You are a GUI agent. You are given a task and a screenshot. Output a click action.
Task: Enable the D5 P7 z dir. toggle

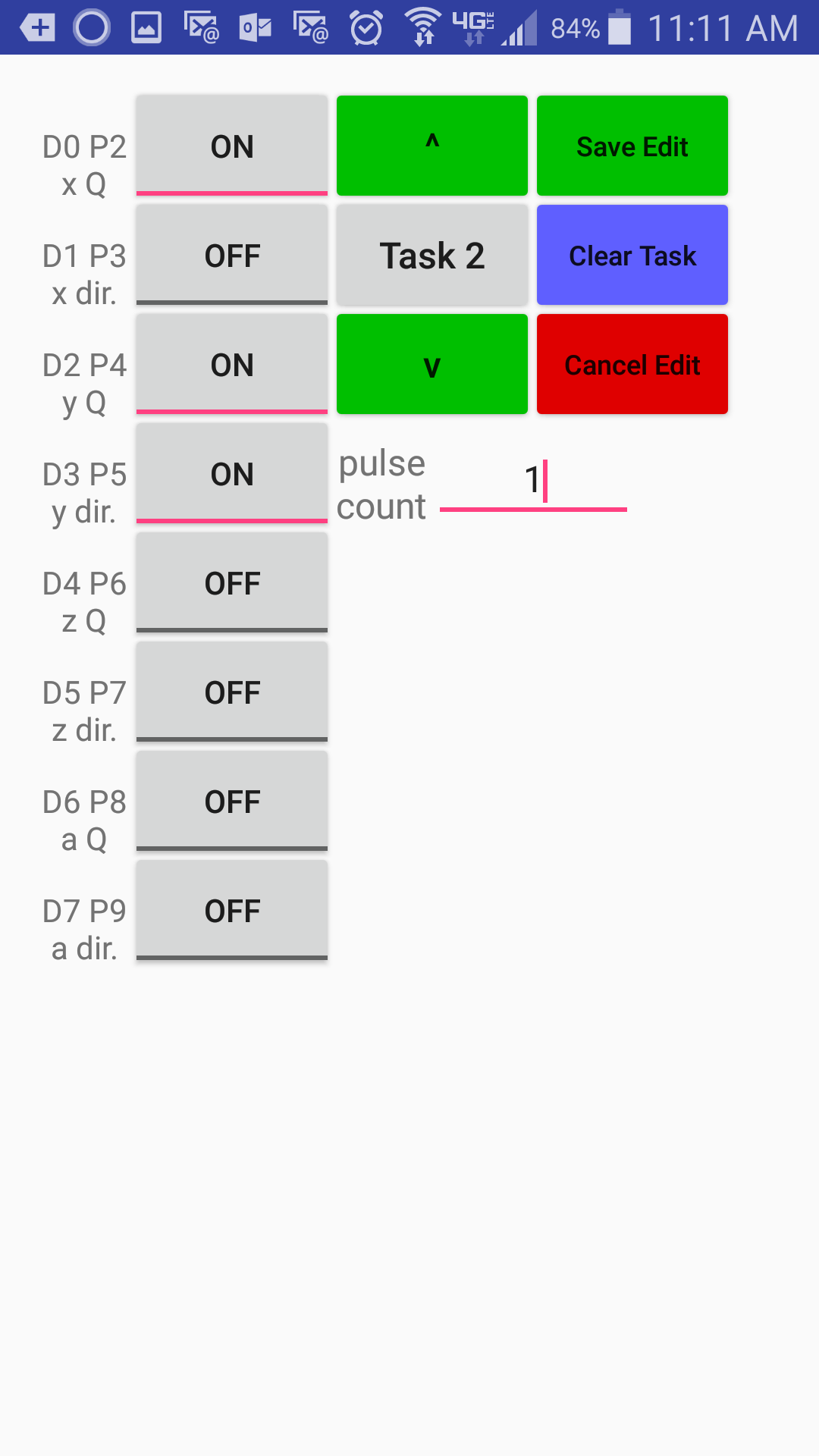[231, 692]
